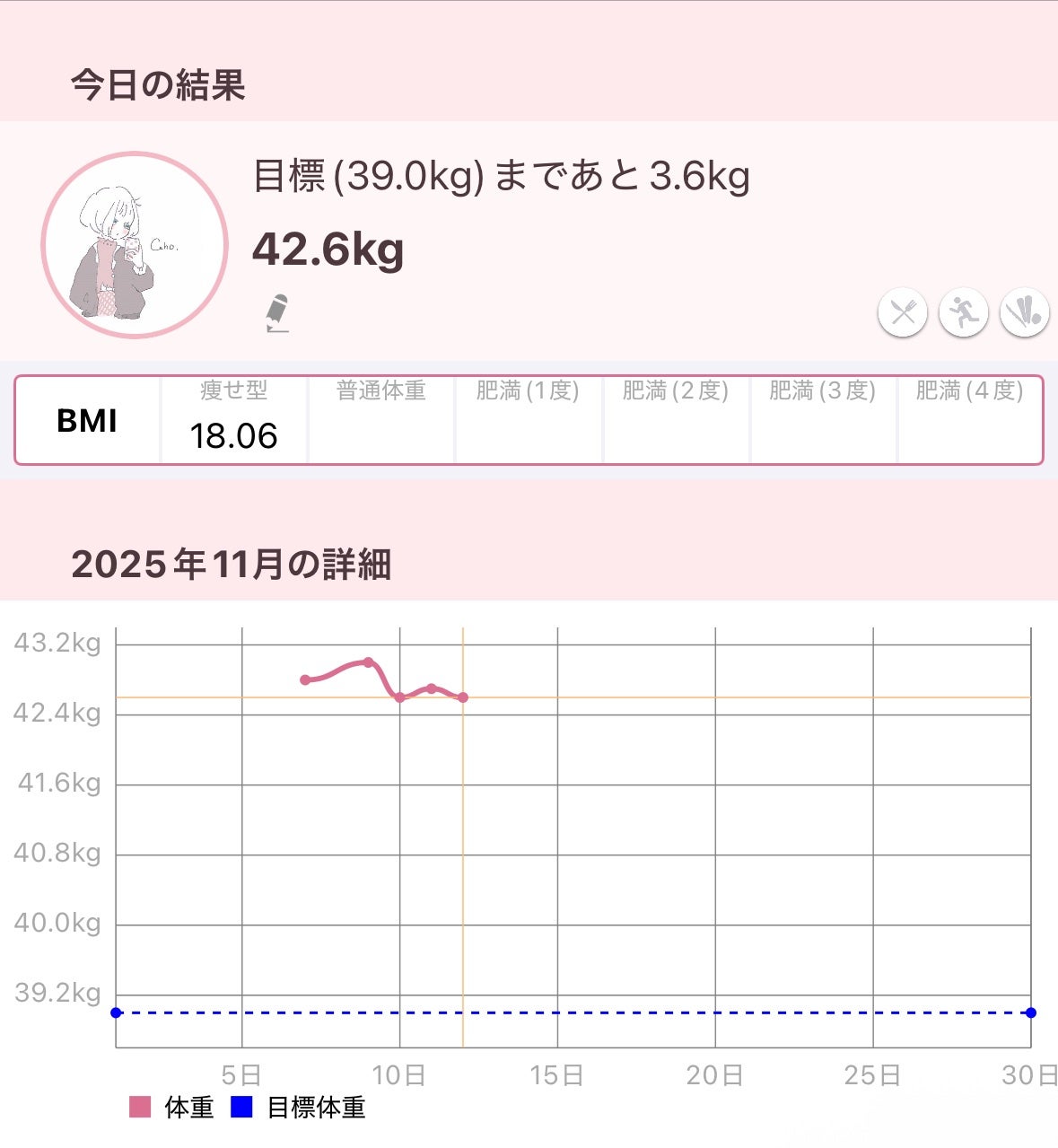Edit today's weight with the pencil icon

pyautogui.click(x=277, y=313)
